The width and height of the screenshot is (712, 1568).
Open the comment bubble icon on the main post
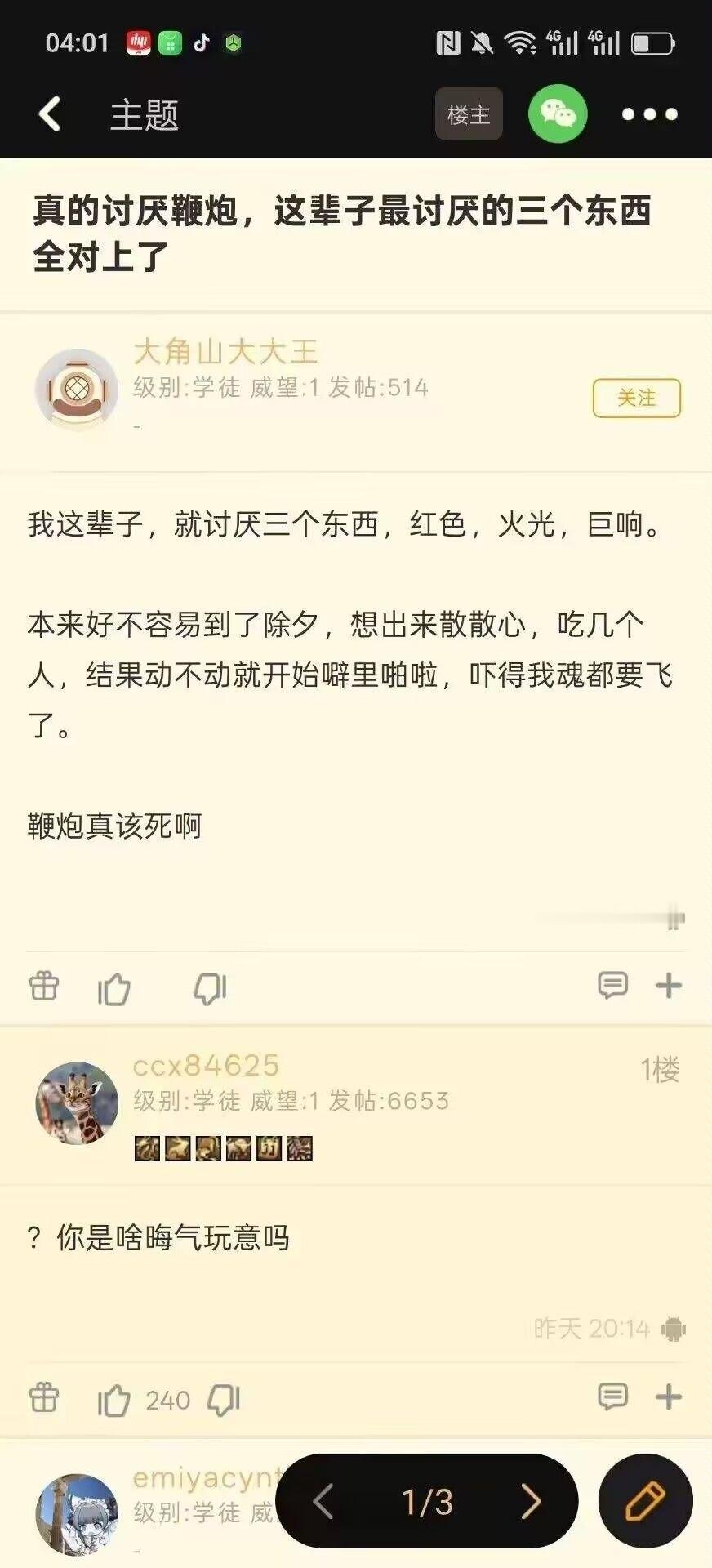tap(613, 986)
